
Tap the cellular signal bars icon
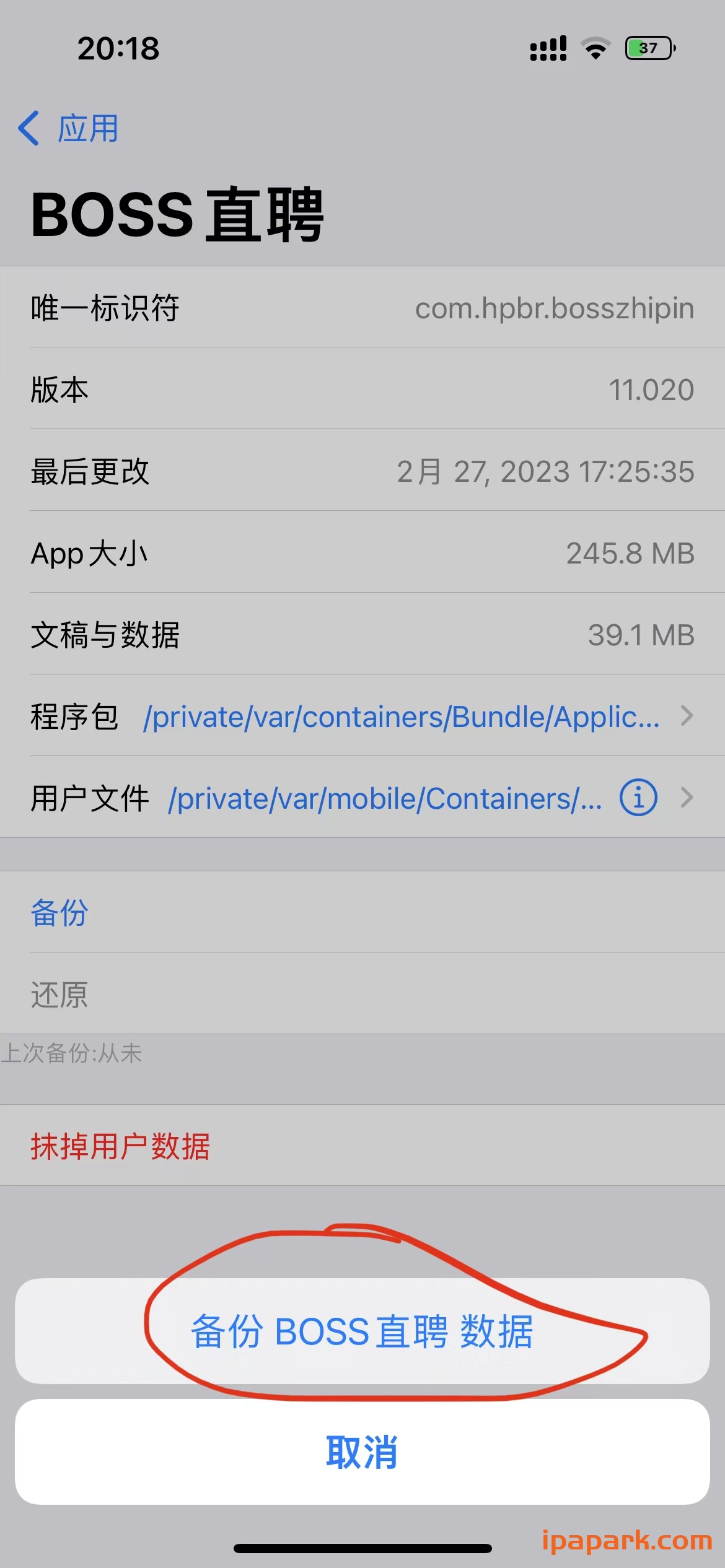click(548, 47)
